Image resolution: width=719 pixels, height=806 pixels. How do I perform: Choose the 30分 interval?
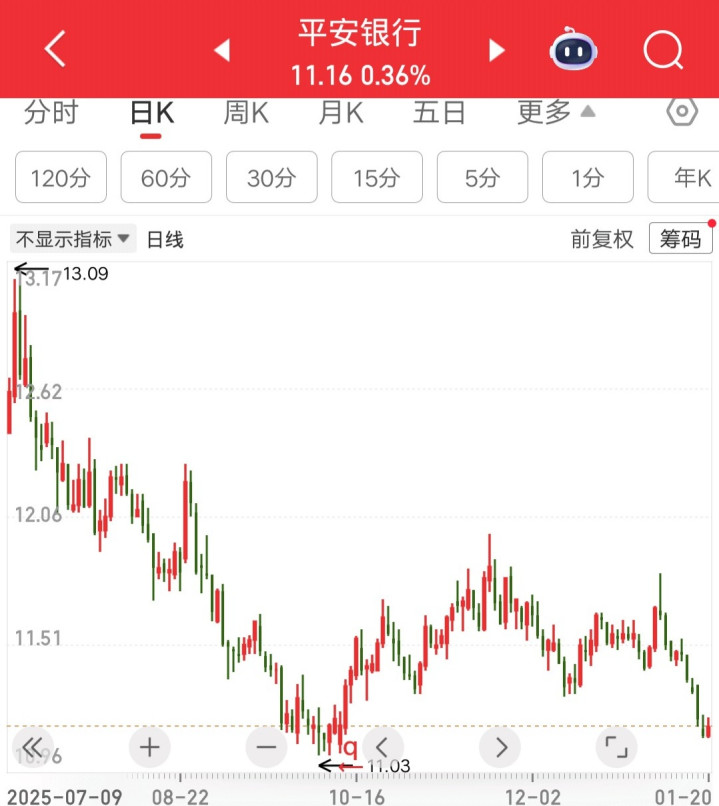tap(272, 178)
